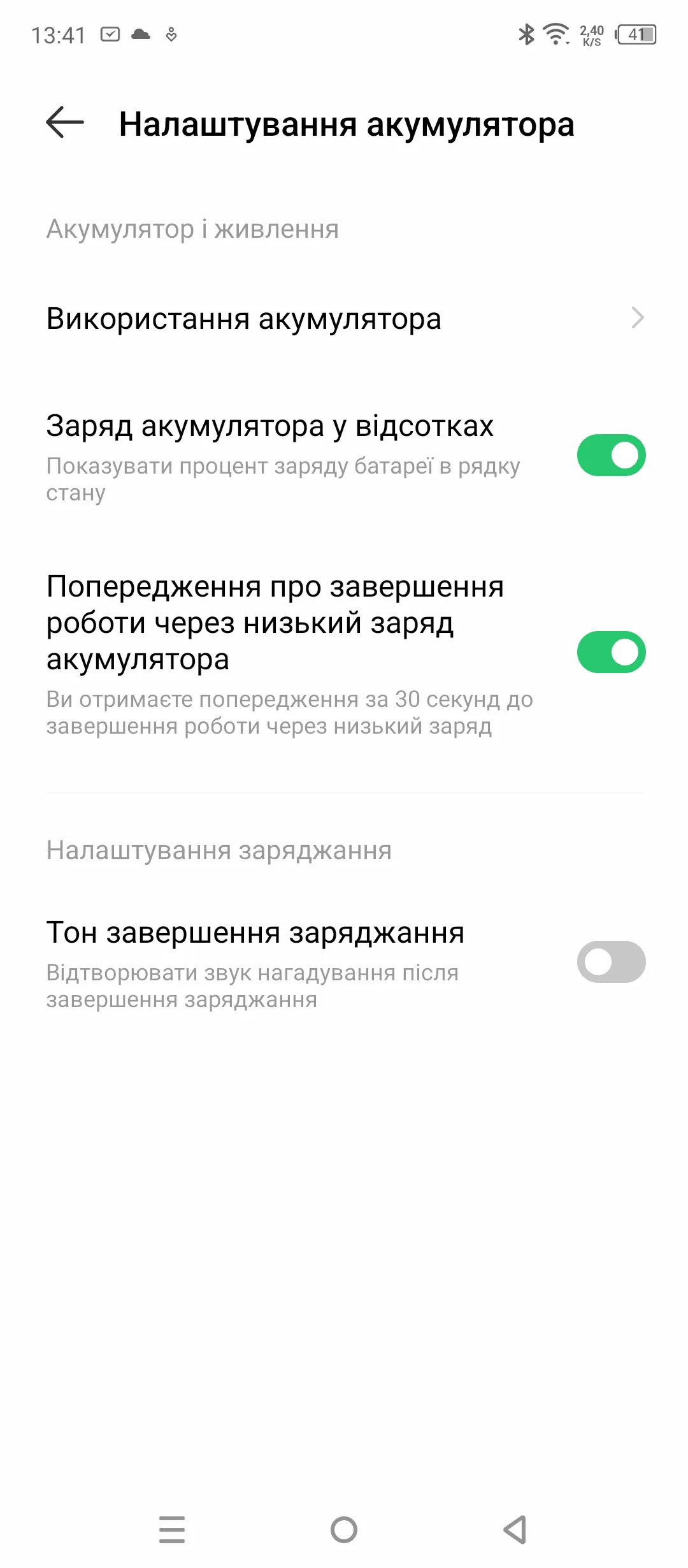
Task: Open Використання акумулятора
Action: coord(344,318)
